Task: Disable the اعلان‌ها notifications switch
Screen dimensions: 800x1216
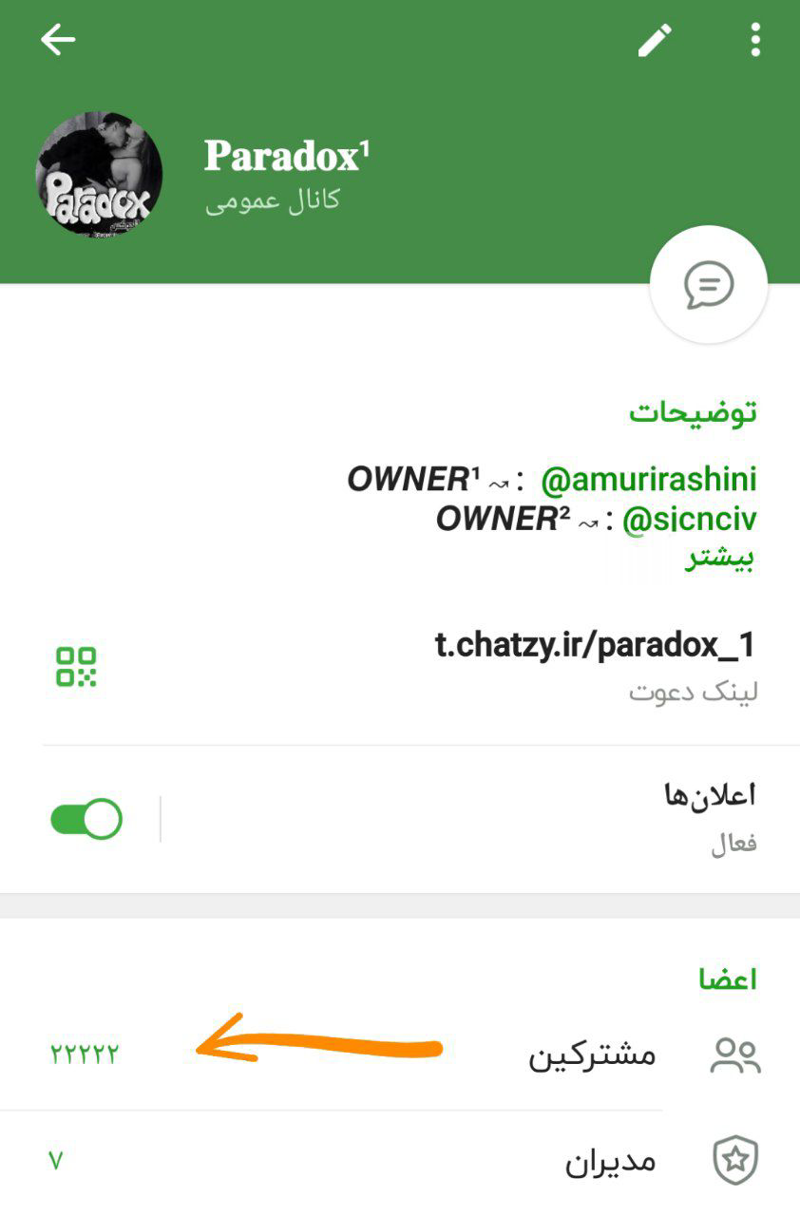Action: [x=87, y=820]
